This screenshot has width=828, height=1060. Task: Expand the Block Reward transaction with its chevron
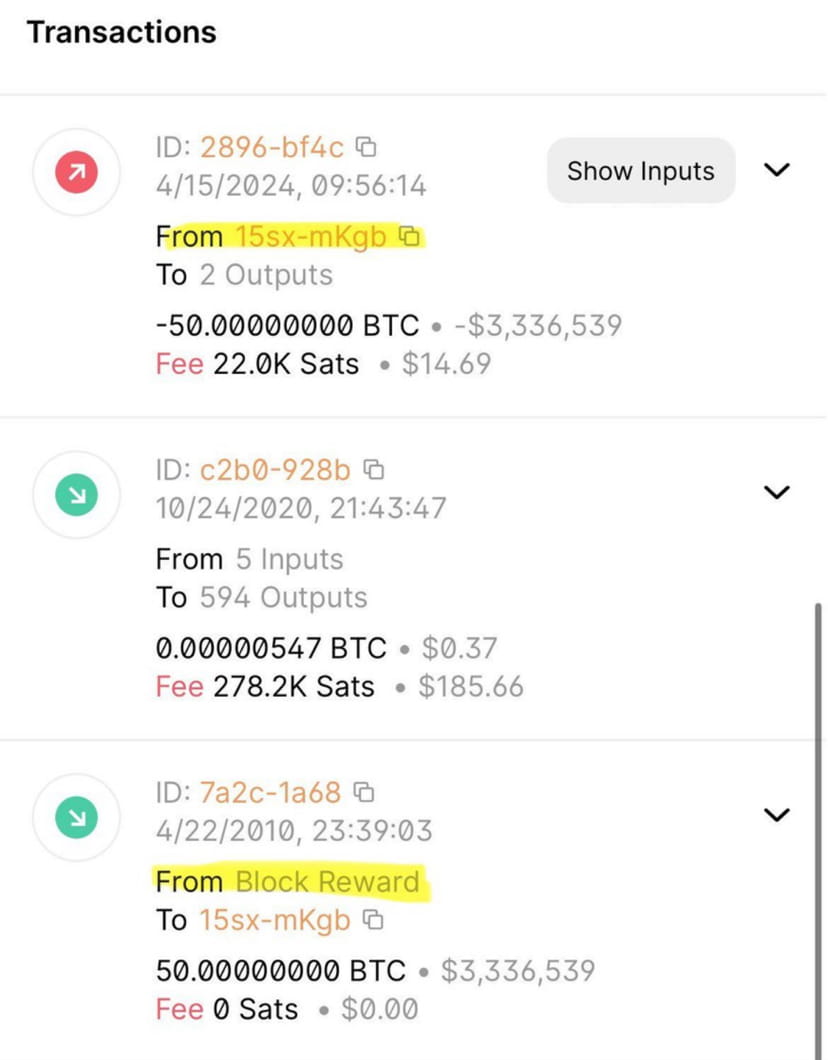[x=776, y=814]
